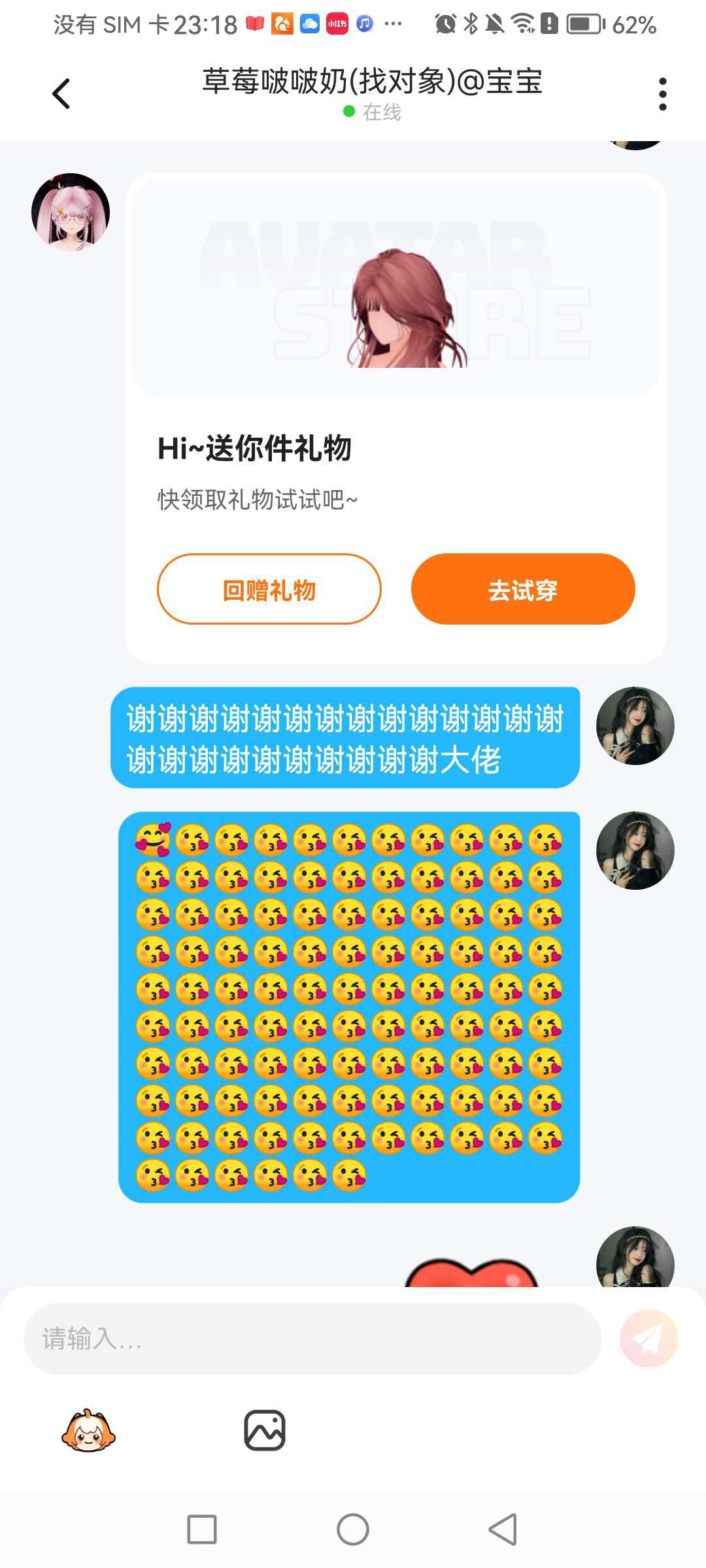The image size is (706, 1568).
Task: Open the sticker emoji panel
Action: pos(88,1431)
